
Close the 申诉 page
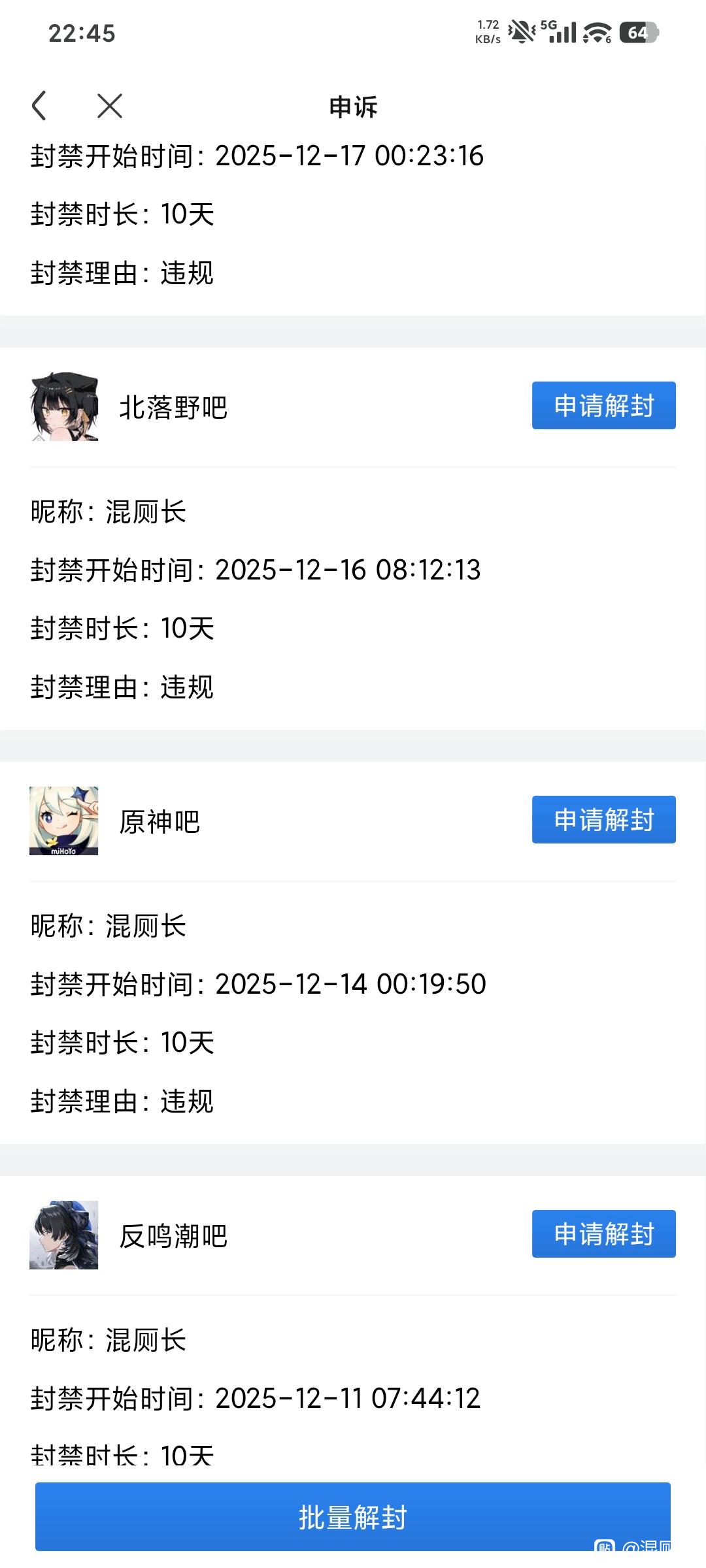coord(109,106)
